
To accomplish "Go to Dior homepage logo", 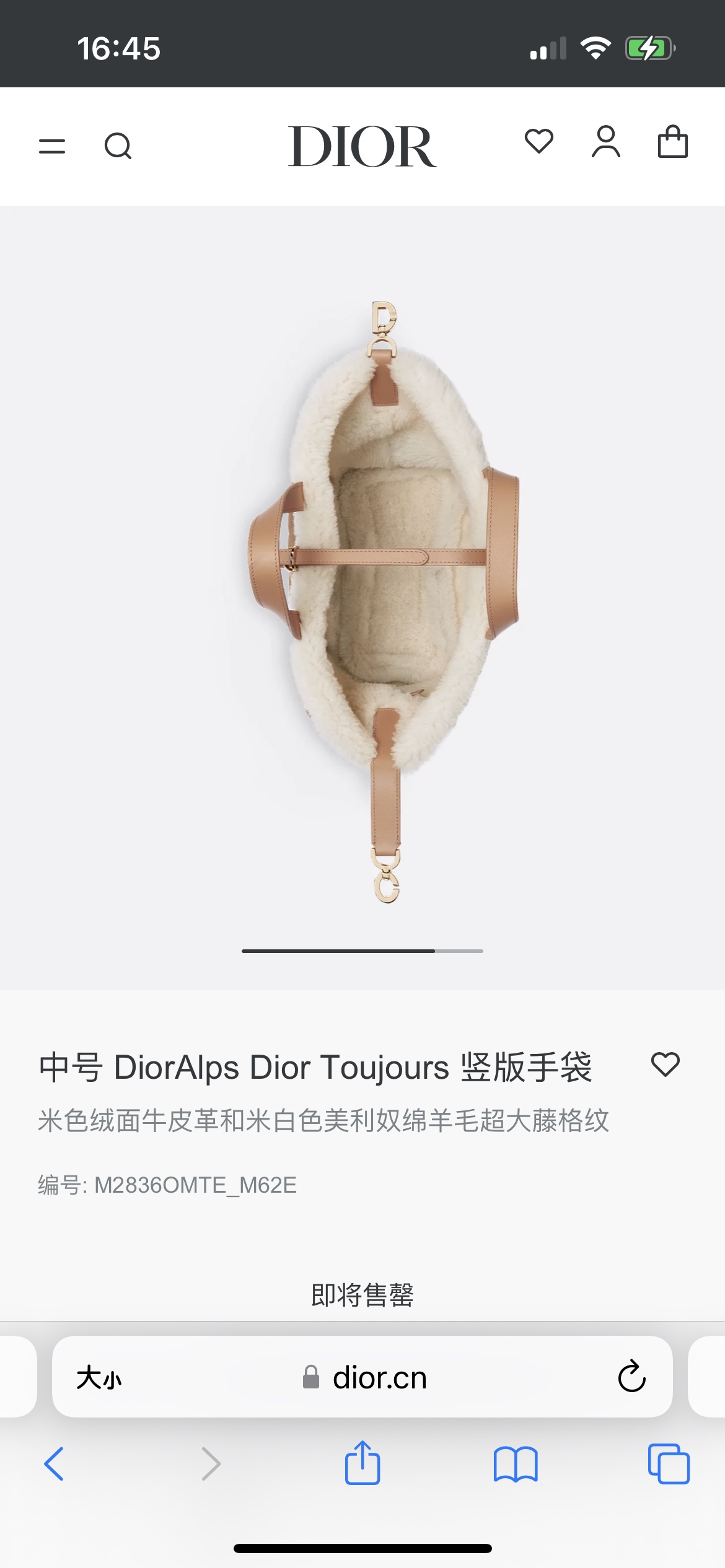I will coord(362,147).
